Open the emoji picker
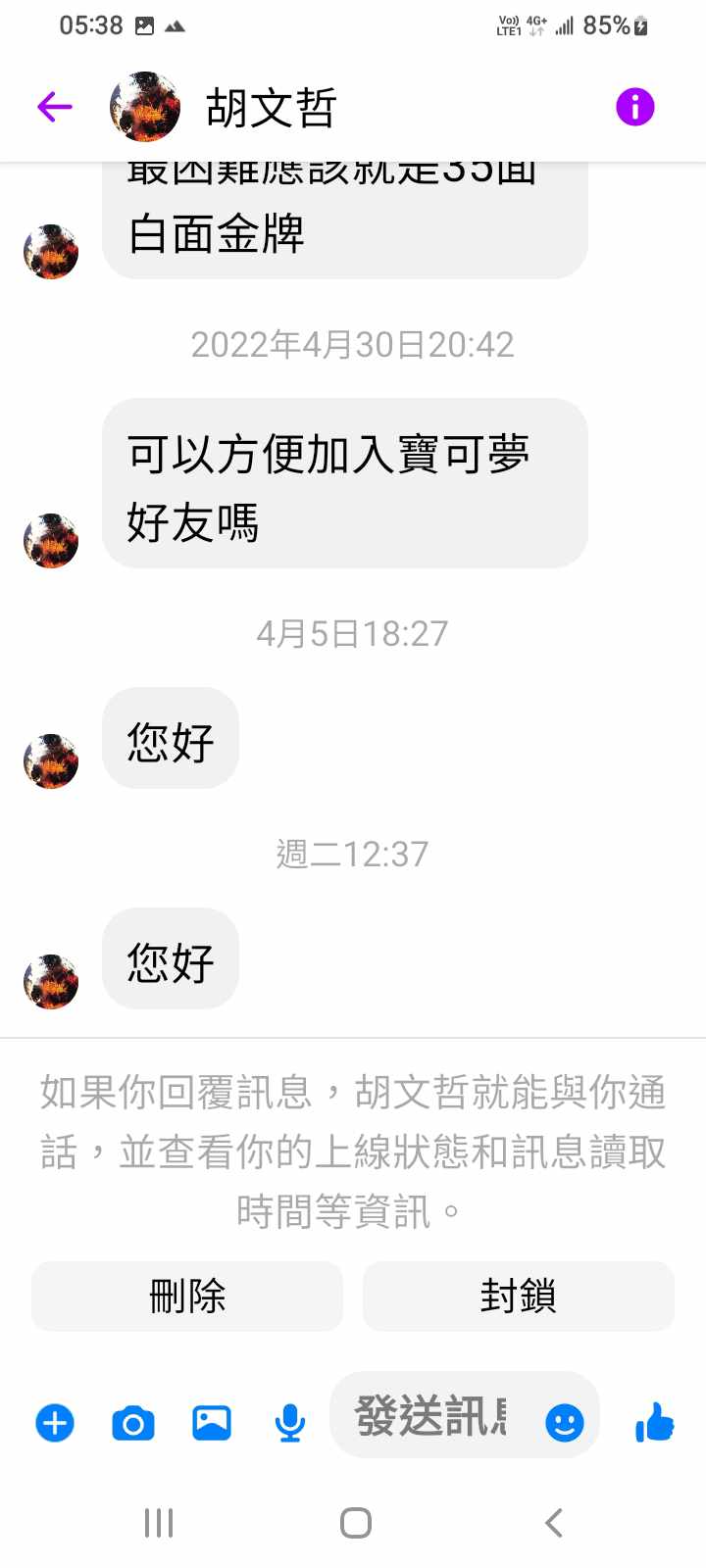Screen dimensions: 706x1568 coord(564,1422)
